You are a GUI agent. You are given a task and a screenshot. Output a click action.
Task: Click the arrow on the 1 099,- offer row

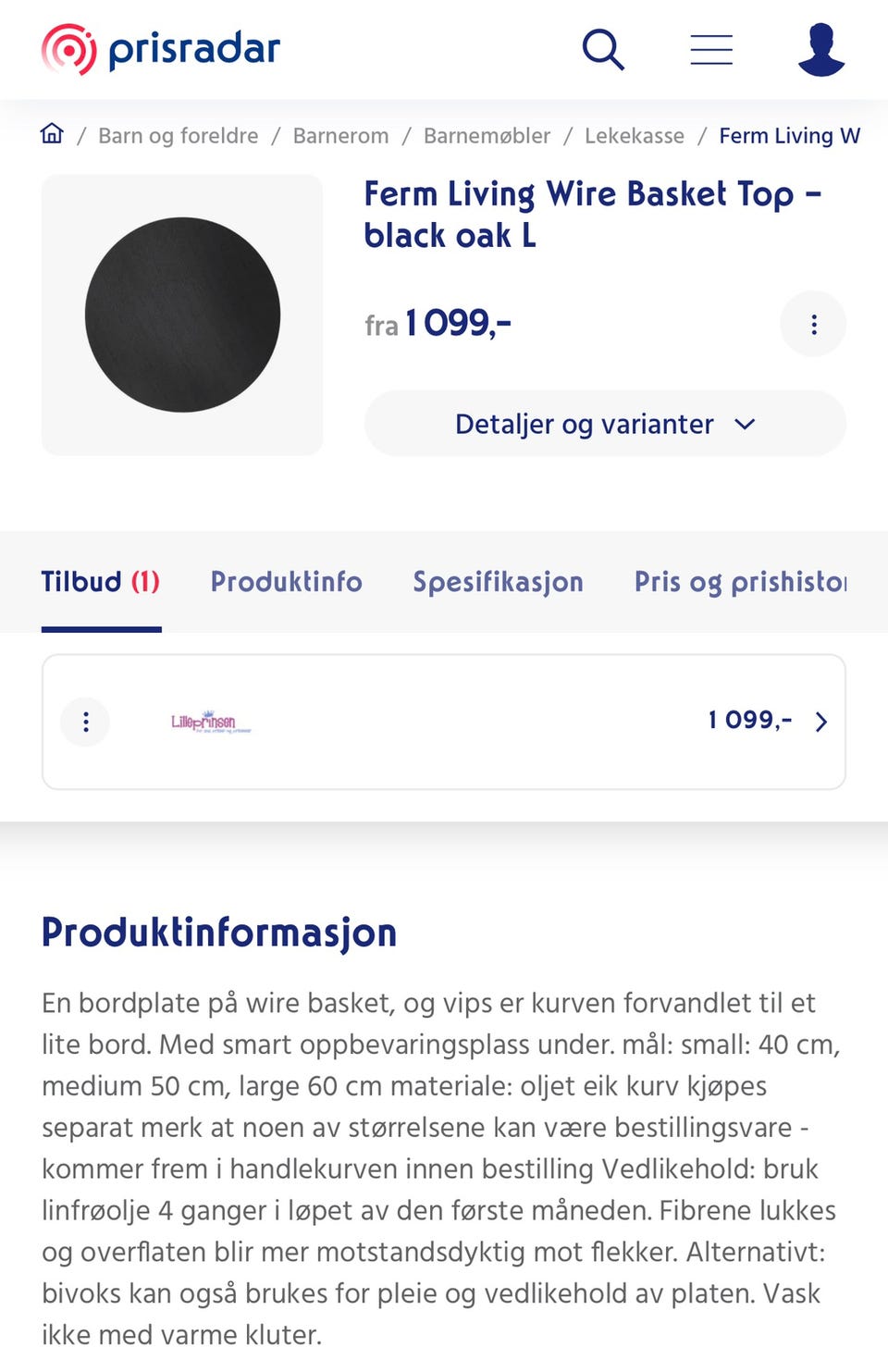pos(820,722)
